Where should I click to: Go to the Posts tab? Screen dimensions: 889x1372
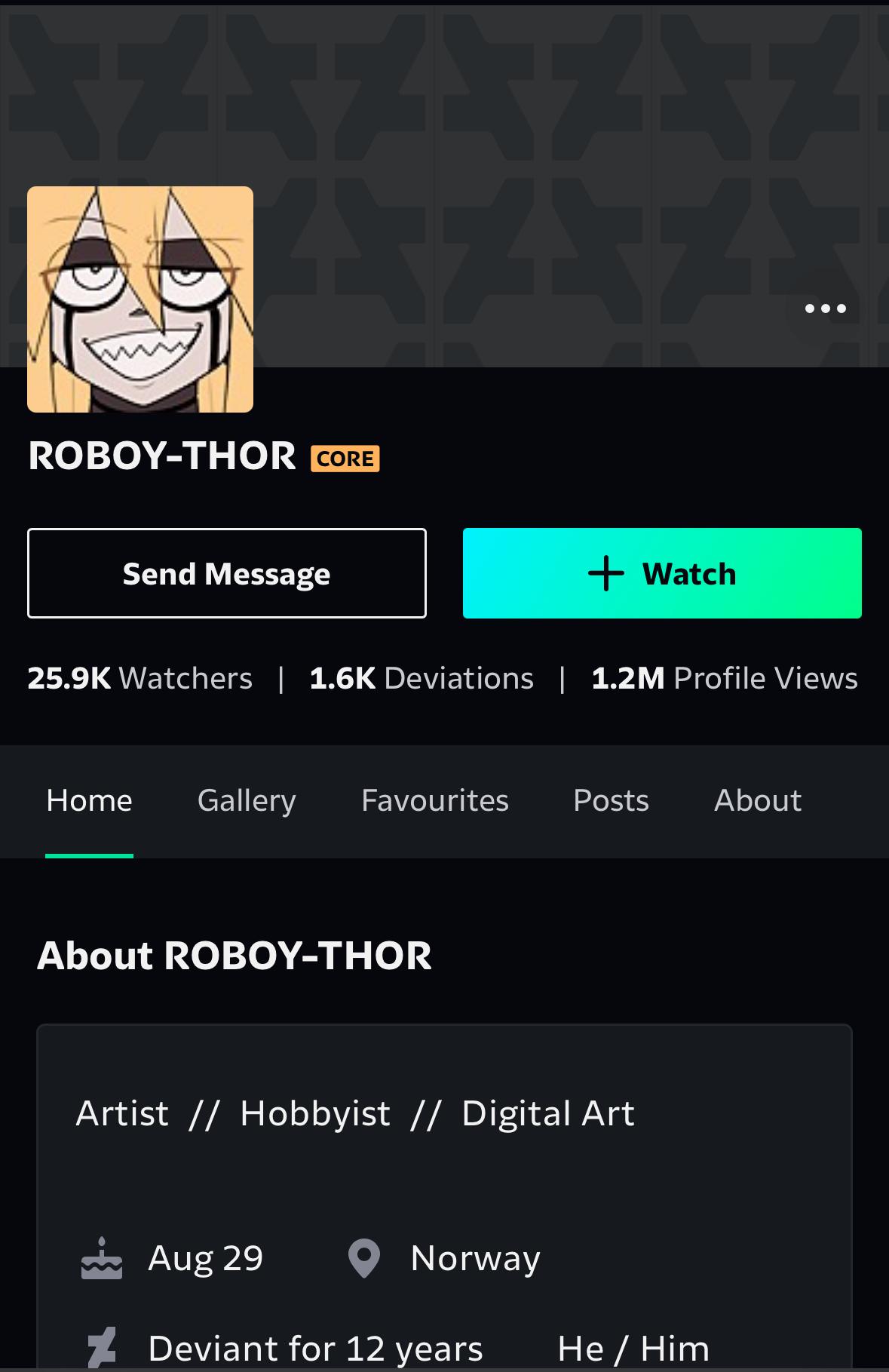[611, 800]
